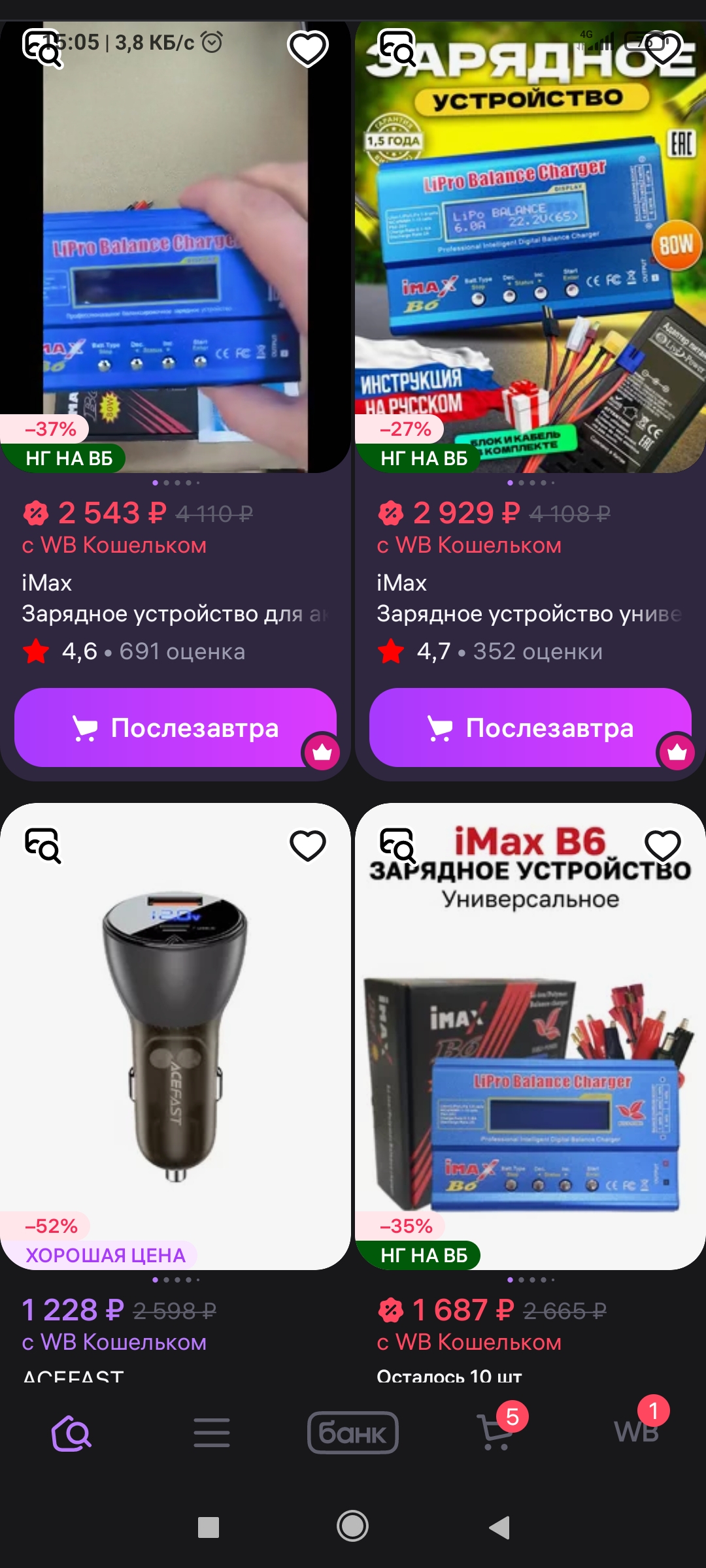The height and width of the screenshot is (1568, 706).
Task: Open the ACEFAST car charger card
Action: pyautogui.click(x=175, y=1045)
